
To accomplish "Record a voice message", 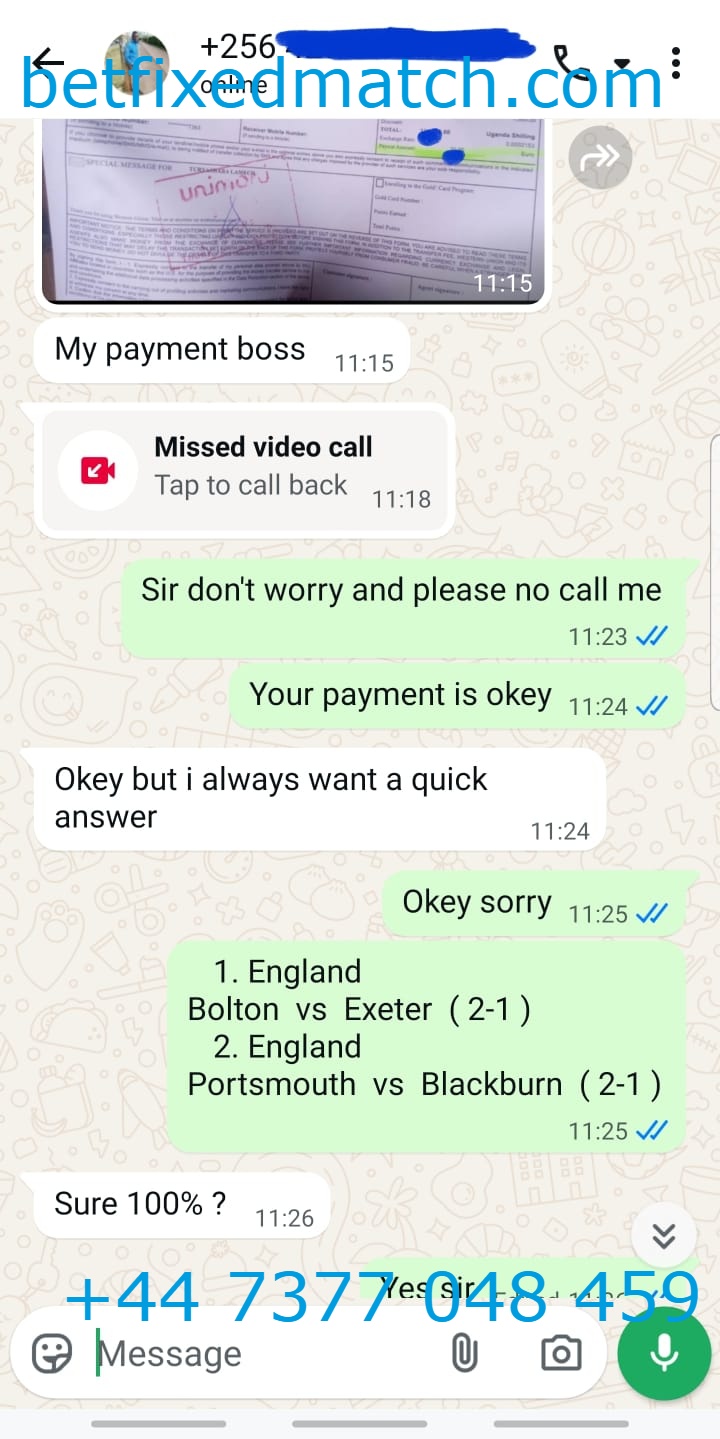I will 664,1353.
